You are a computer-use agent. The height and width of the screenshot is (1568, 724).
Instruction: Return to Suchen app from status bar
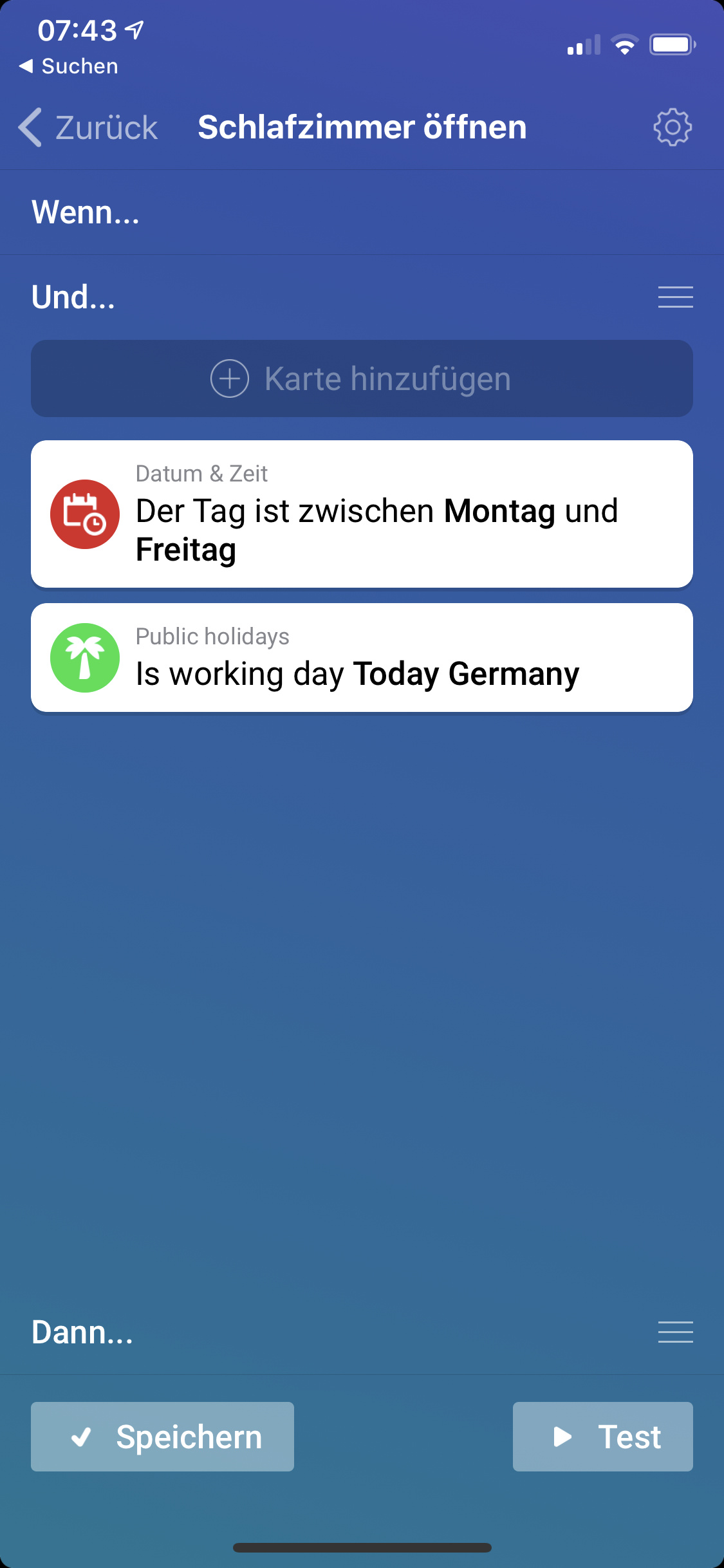(x=70, y=66)
